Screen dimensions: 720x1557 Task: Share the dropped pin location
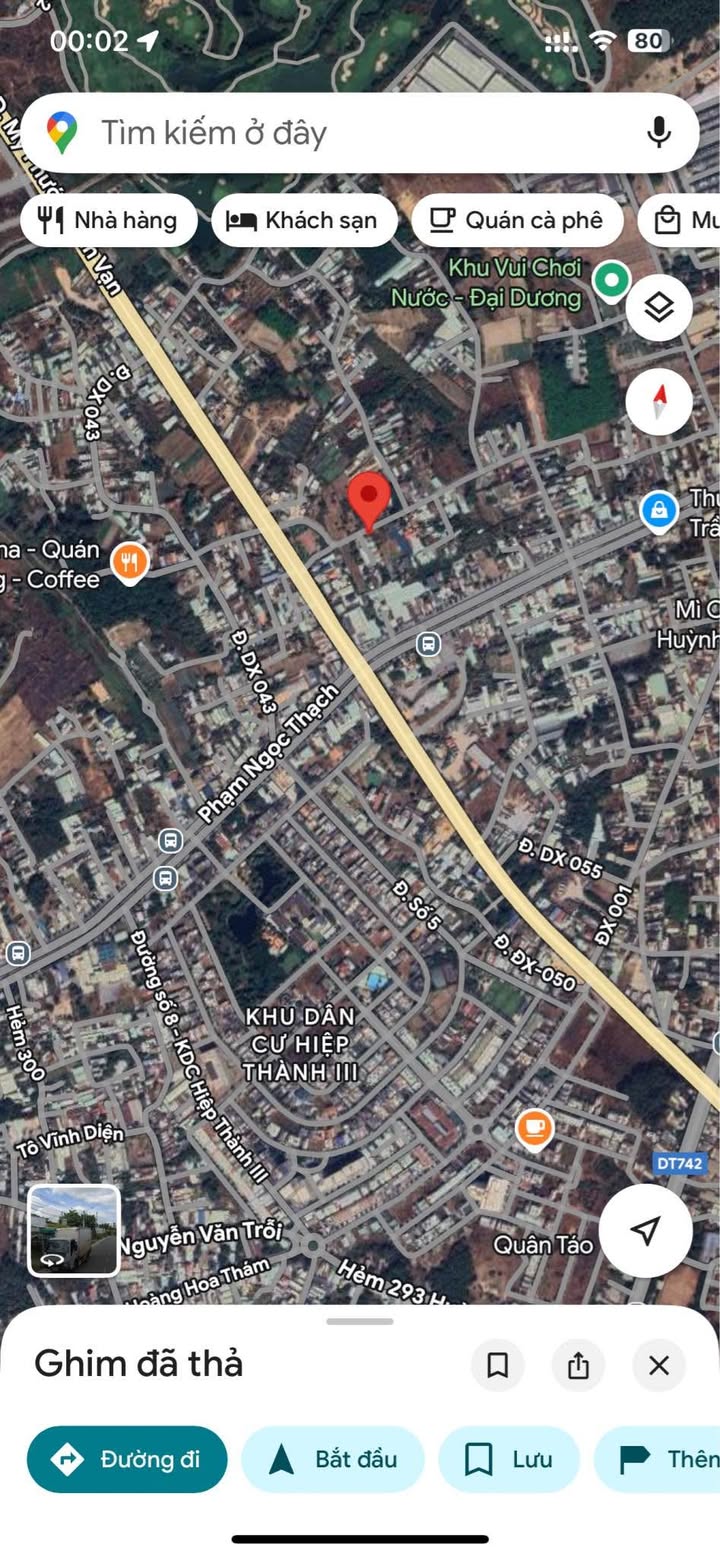pos(578,1365)
